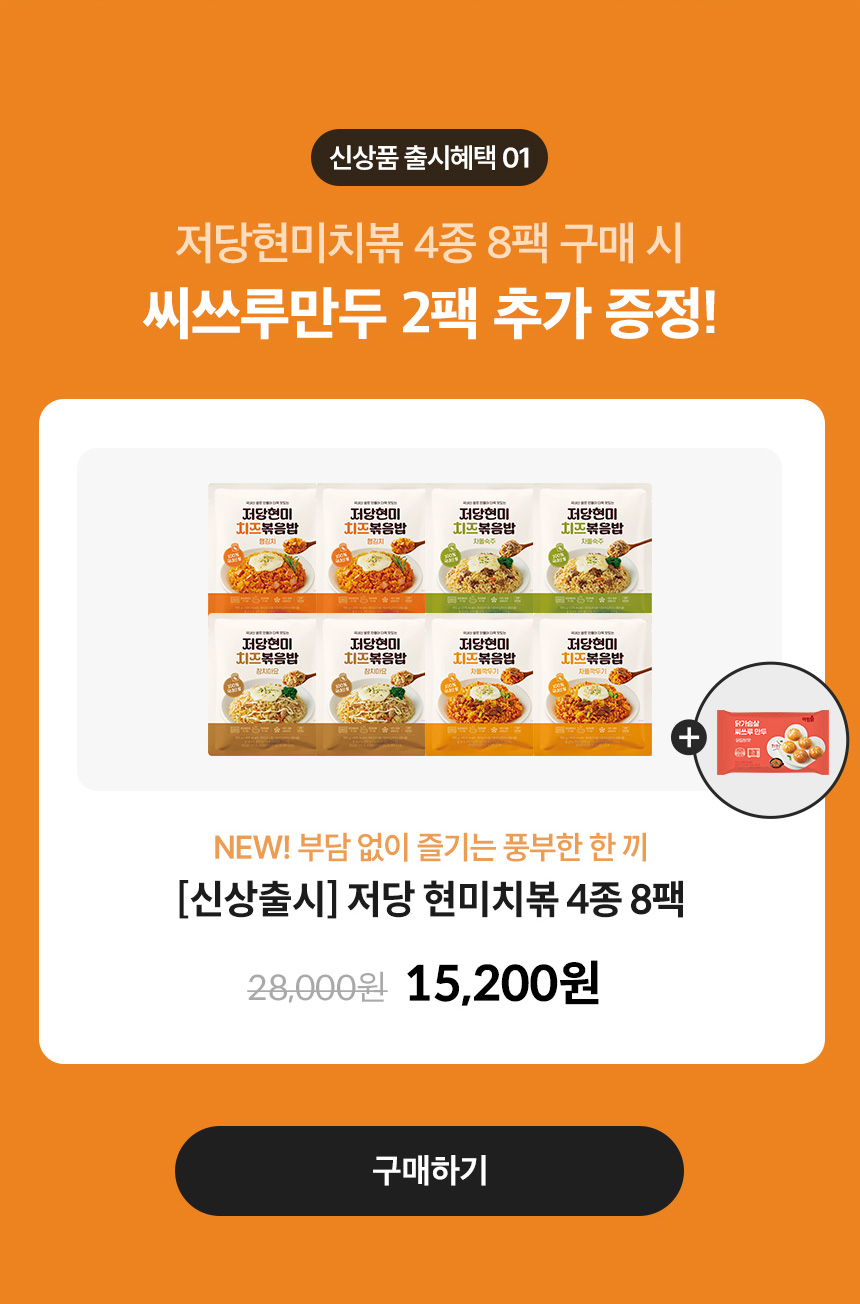Click the '신상품 출시혜택 01' badge
Image resolution: width=860 pixels, height=1304 pixels.
[x=430, y=156]
